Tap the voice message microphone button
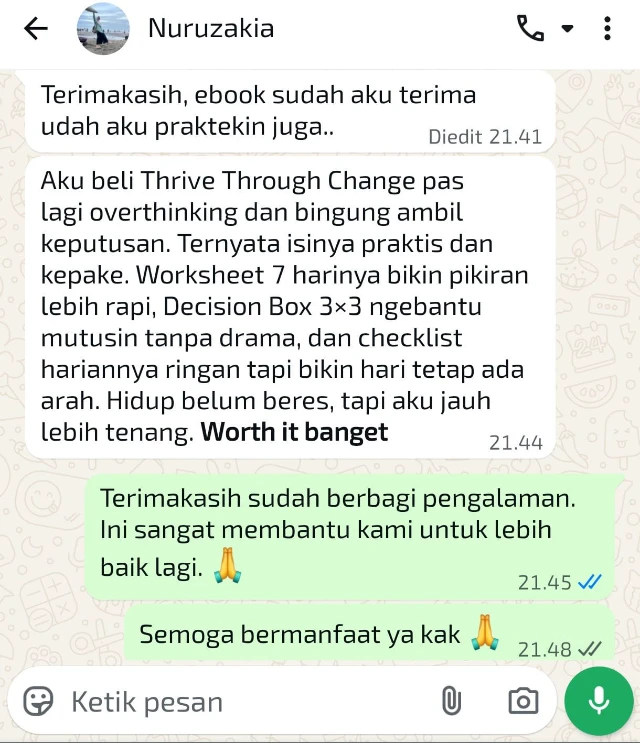Image resolution: width=640 pixels, height=743 pixels. (598, 701)
